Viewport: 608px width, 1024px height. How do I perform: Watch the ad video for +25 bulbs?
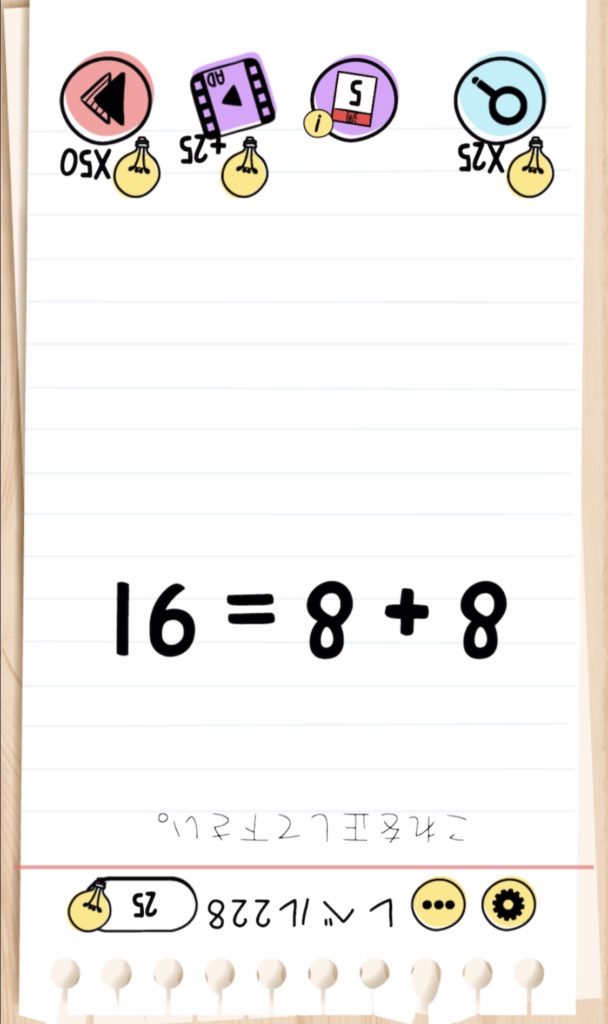tap(232, 96)
